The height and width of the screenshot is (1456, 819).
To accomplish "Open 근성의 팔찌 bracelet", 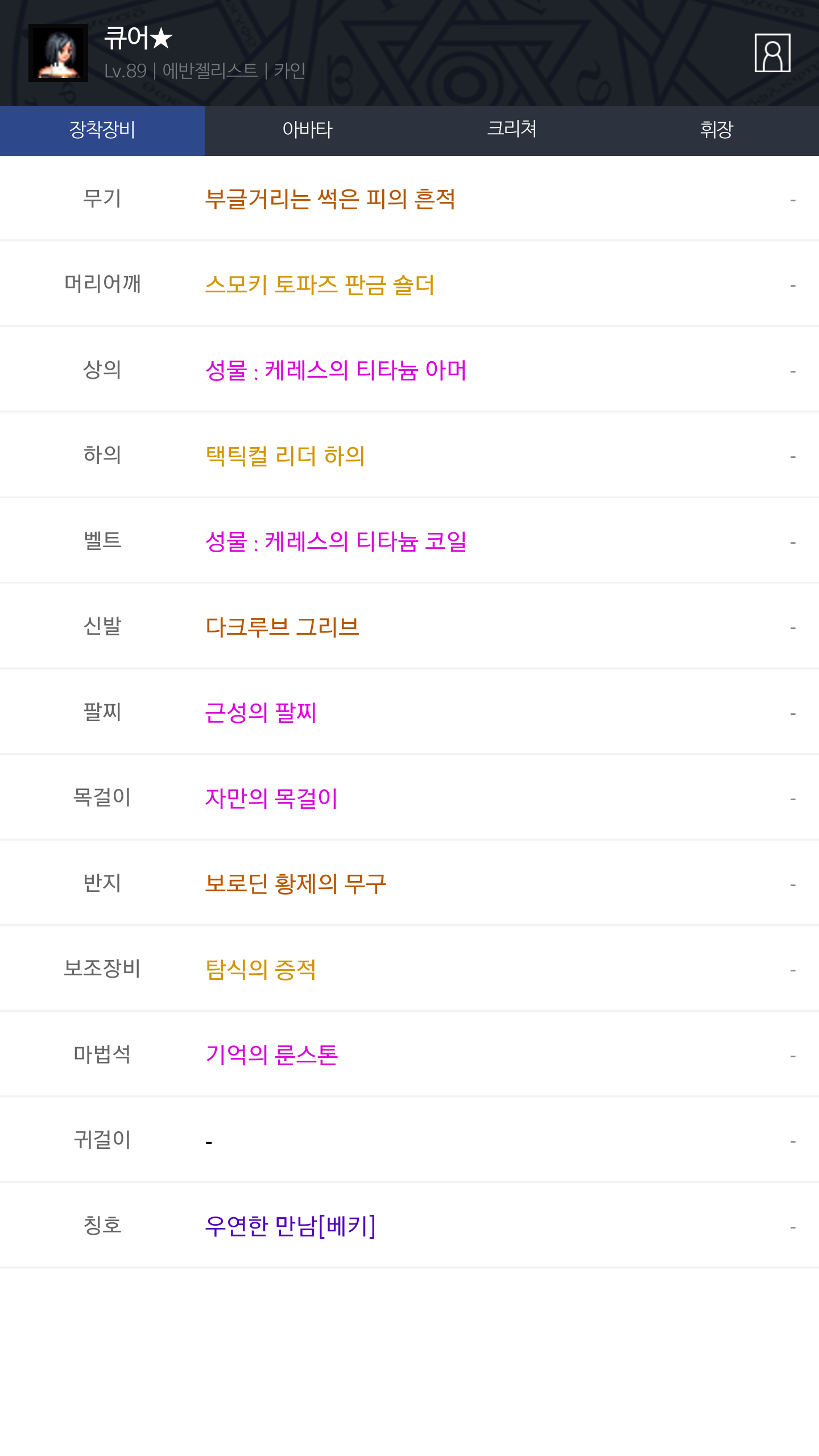I will click(260, 713).
